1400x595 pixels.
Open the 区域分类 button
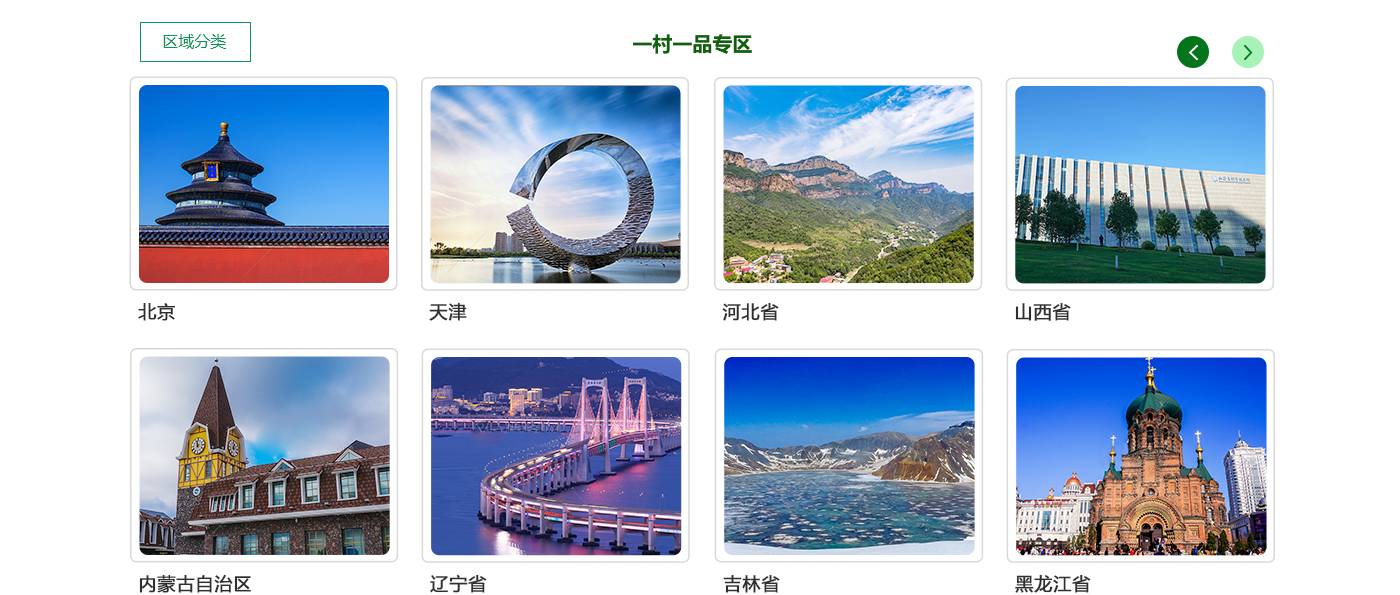(x=195, y=42)
